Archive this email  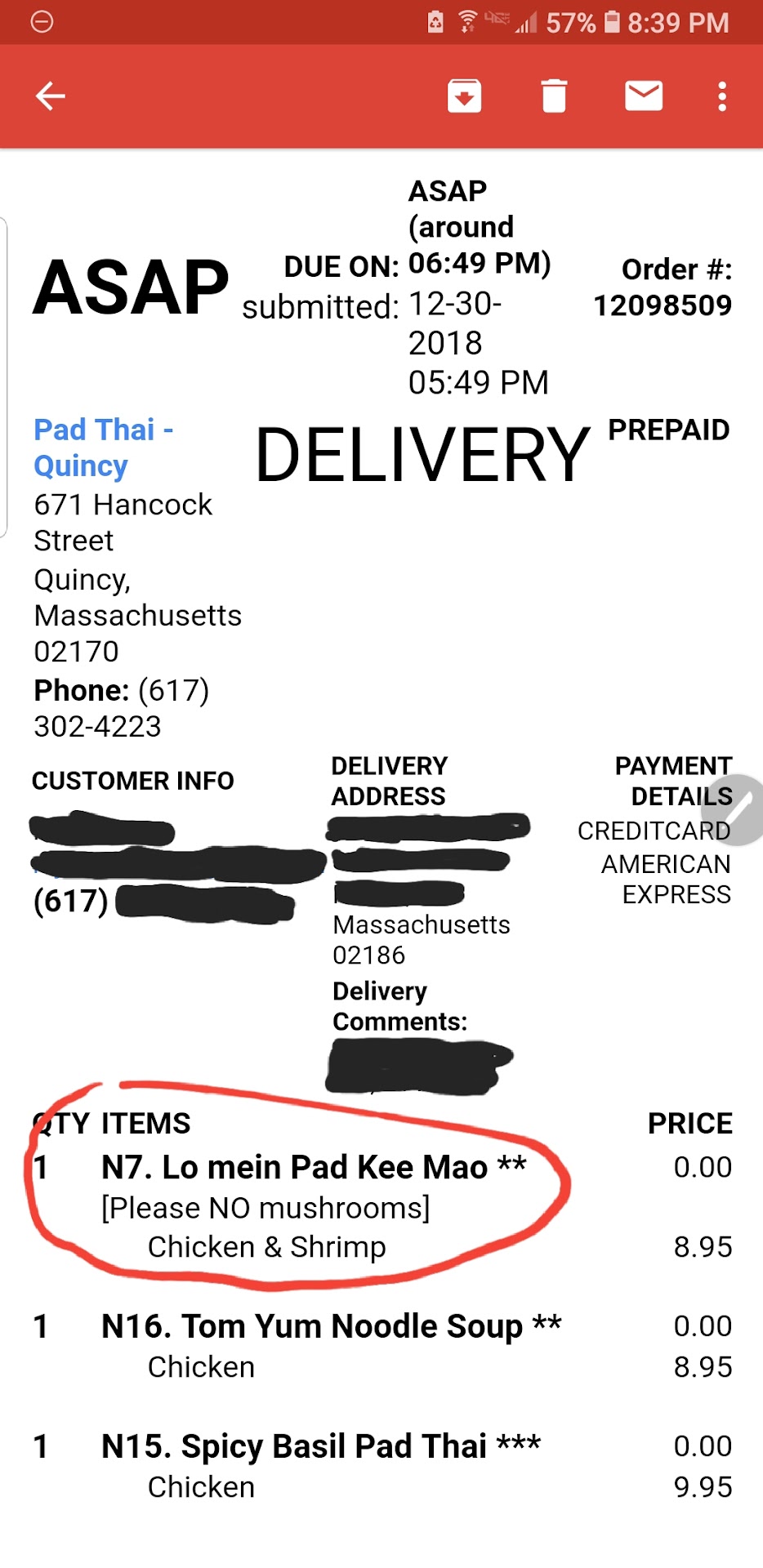(x=464, y=96)
